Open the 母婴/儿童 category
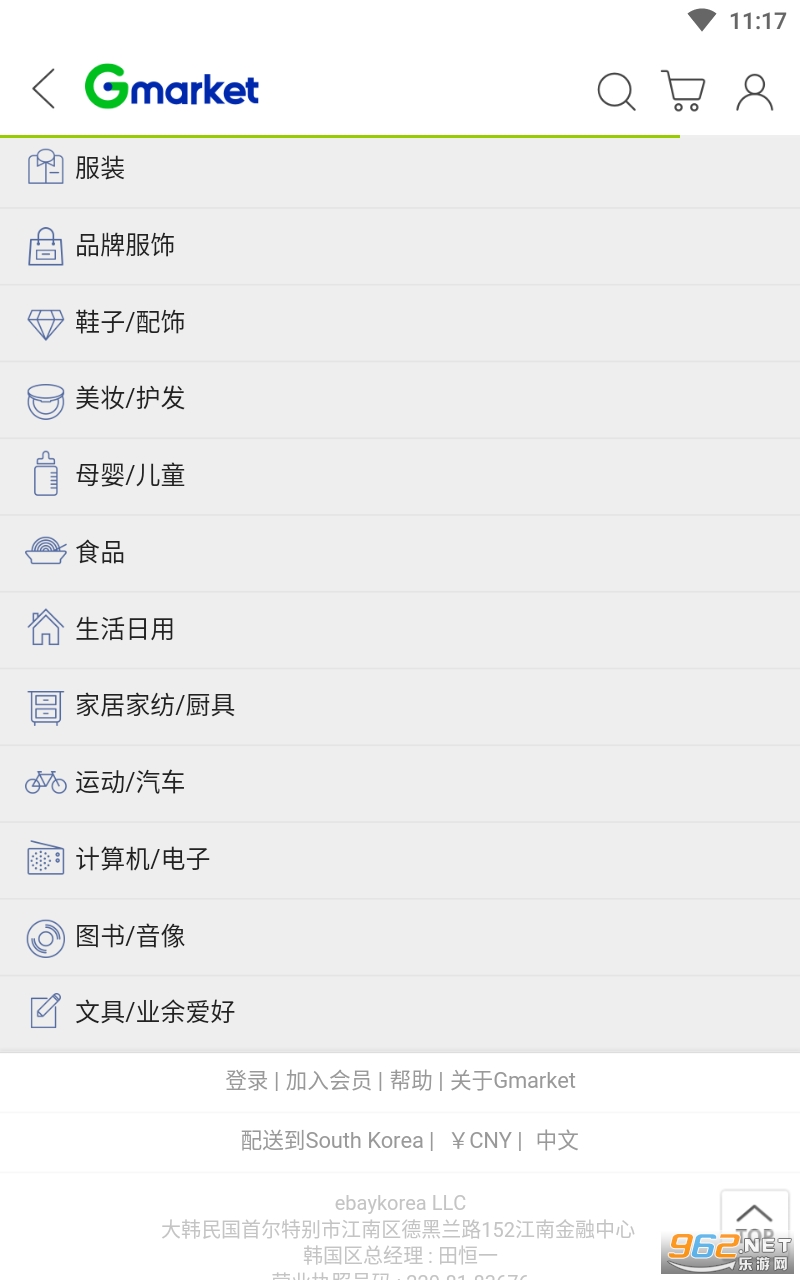The width and height of the screenshot is (800, 1280). pos(130,475)
